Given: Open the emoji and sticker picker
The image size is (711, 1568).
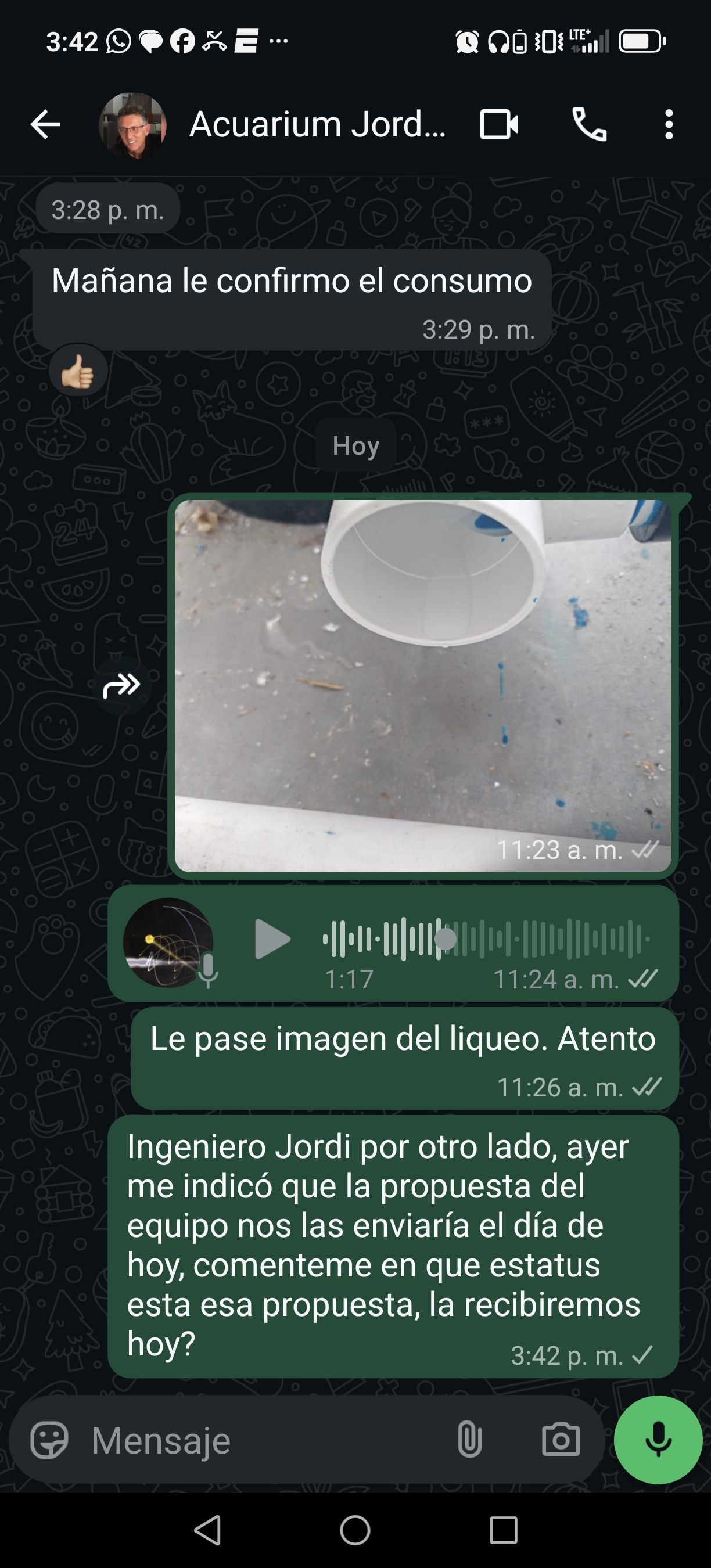Looking at the screenshot, I should click(49, 1441).
